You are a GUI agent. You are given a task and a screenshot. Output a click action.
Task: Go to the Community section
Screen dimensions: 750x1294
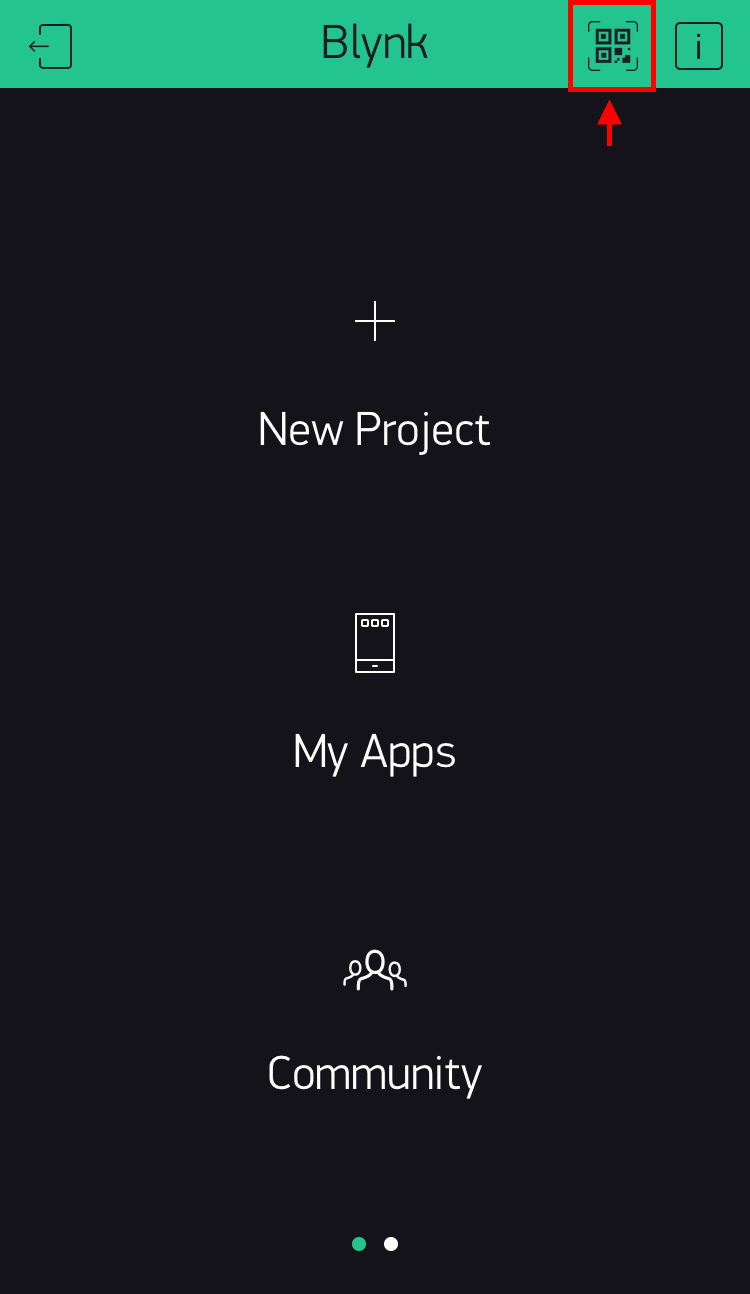374,1022
